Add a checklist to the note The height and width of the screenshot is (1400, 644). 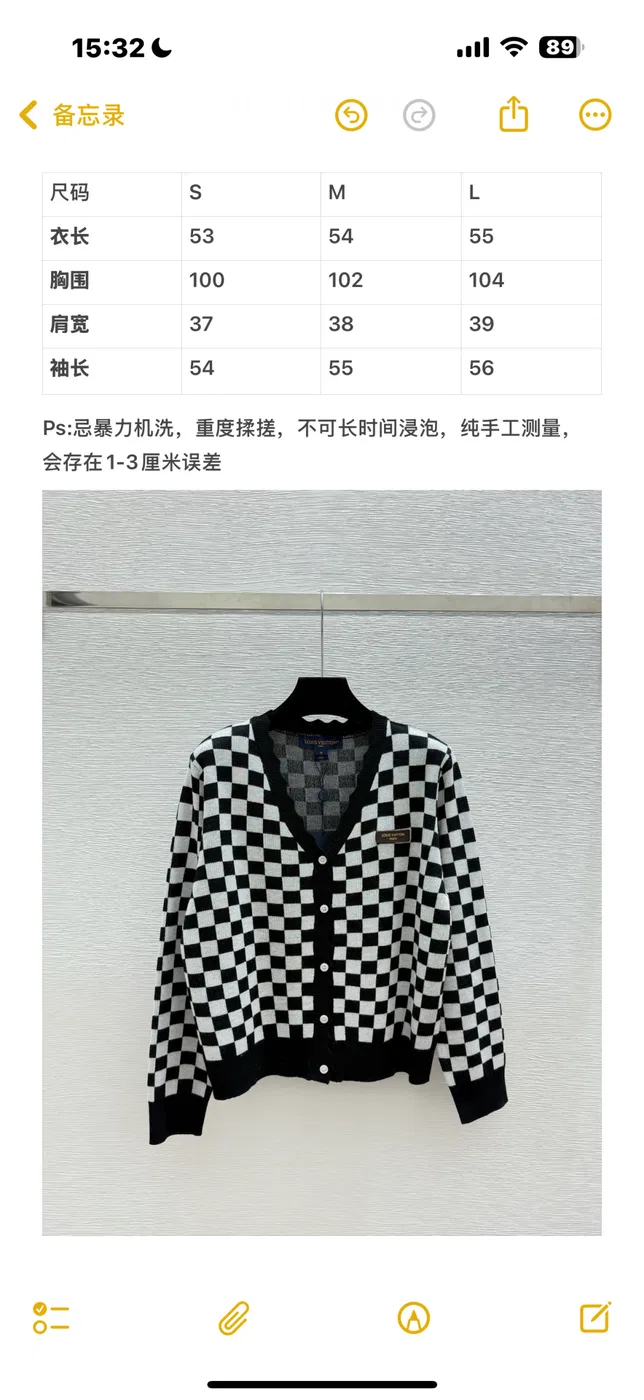(50, 1317)
